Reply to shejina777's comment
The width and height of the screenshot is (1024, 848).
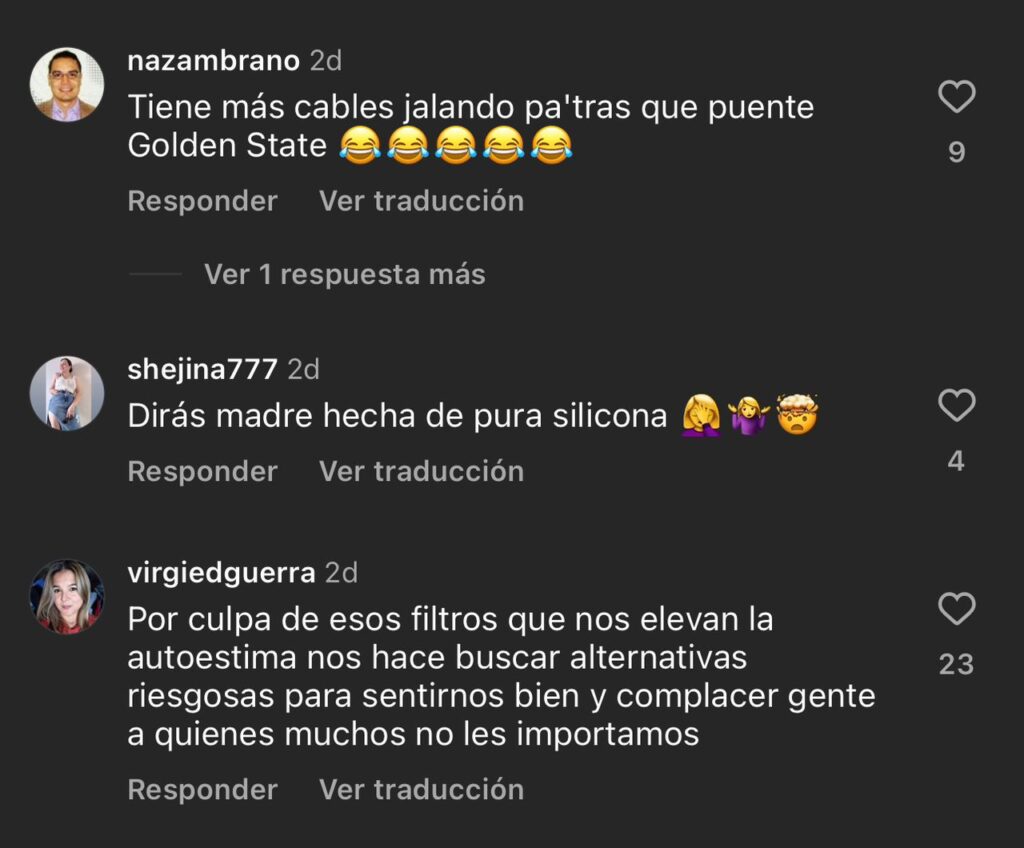pos(202,471)
